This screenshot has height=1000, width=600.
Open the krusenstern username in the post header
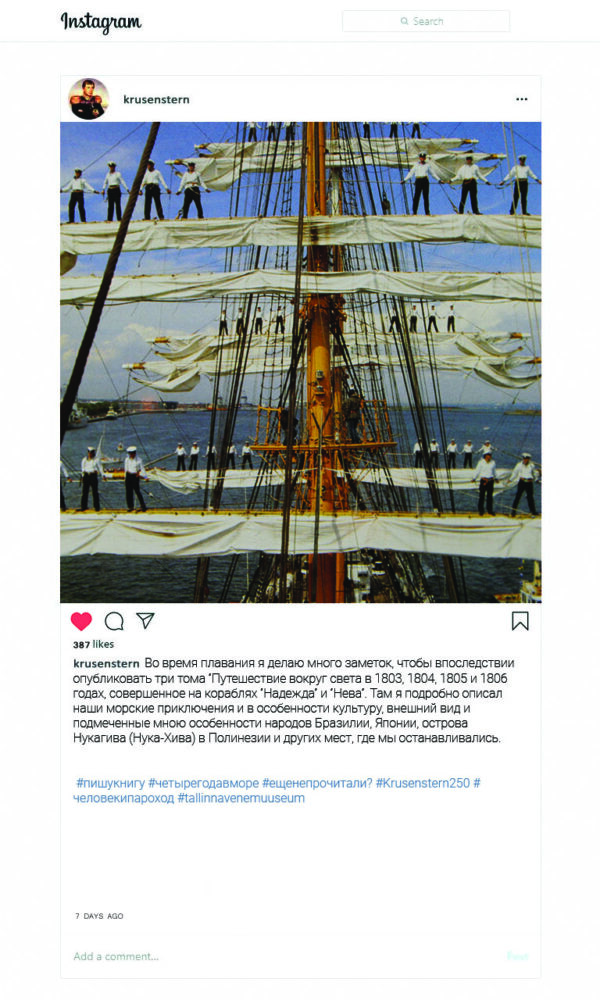coord(156,99)
